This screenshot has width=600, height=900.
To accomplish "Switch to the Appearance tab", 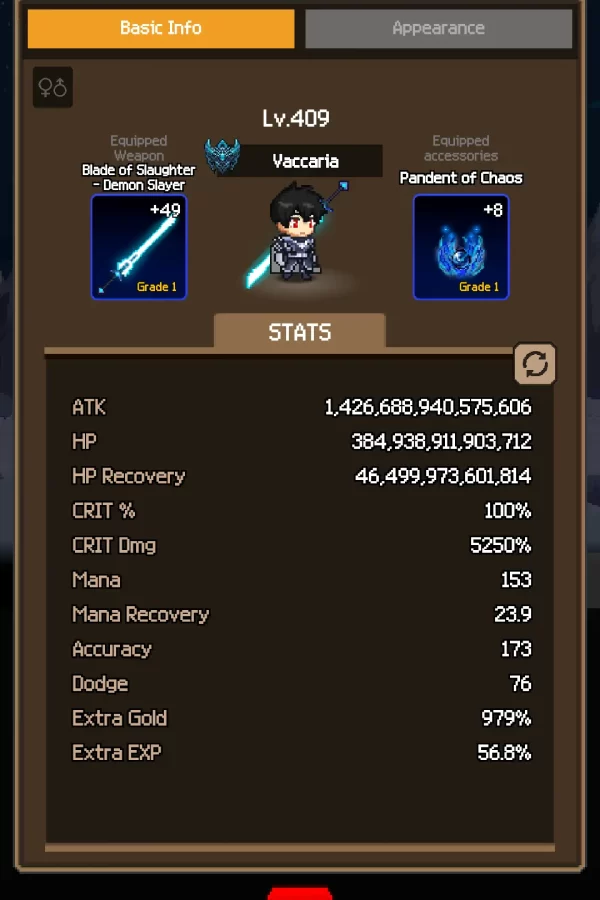I will (438, 29).
